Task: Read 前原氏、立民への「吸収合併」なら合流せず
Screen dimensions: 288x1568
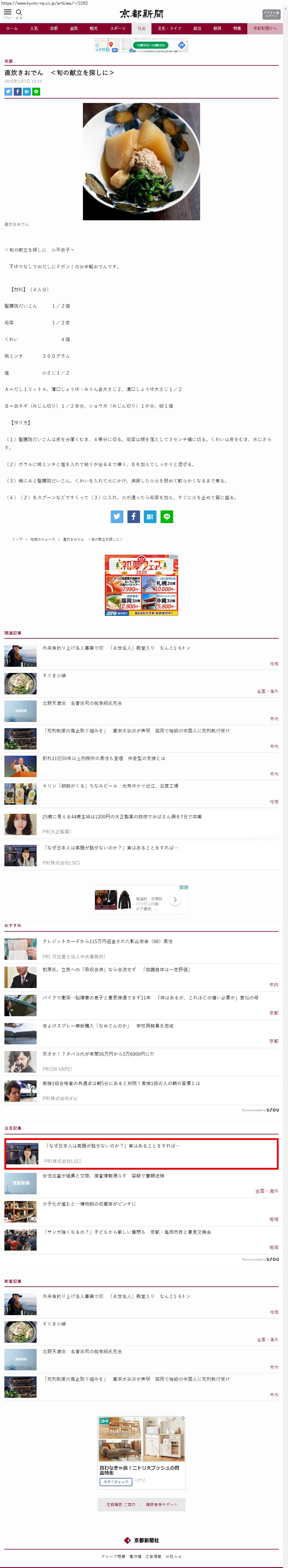Action: [107, 969]
